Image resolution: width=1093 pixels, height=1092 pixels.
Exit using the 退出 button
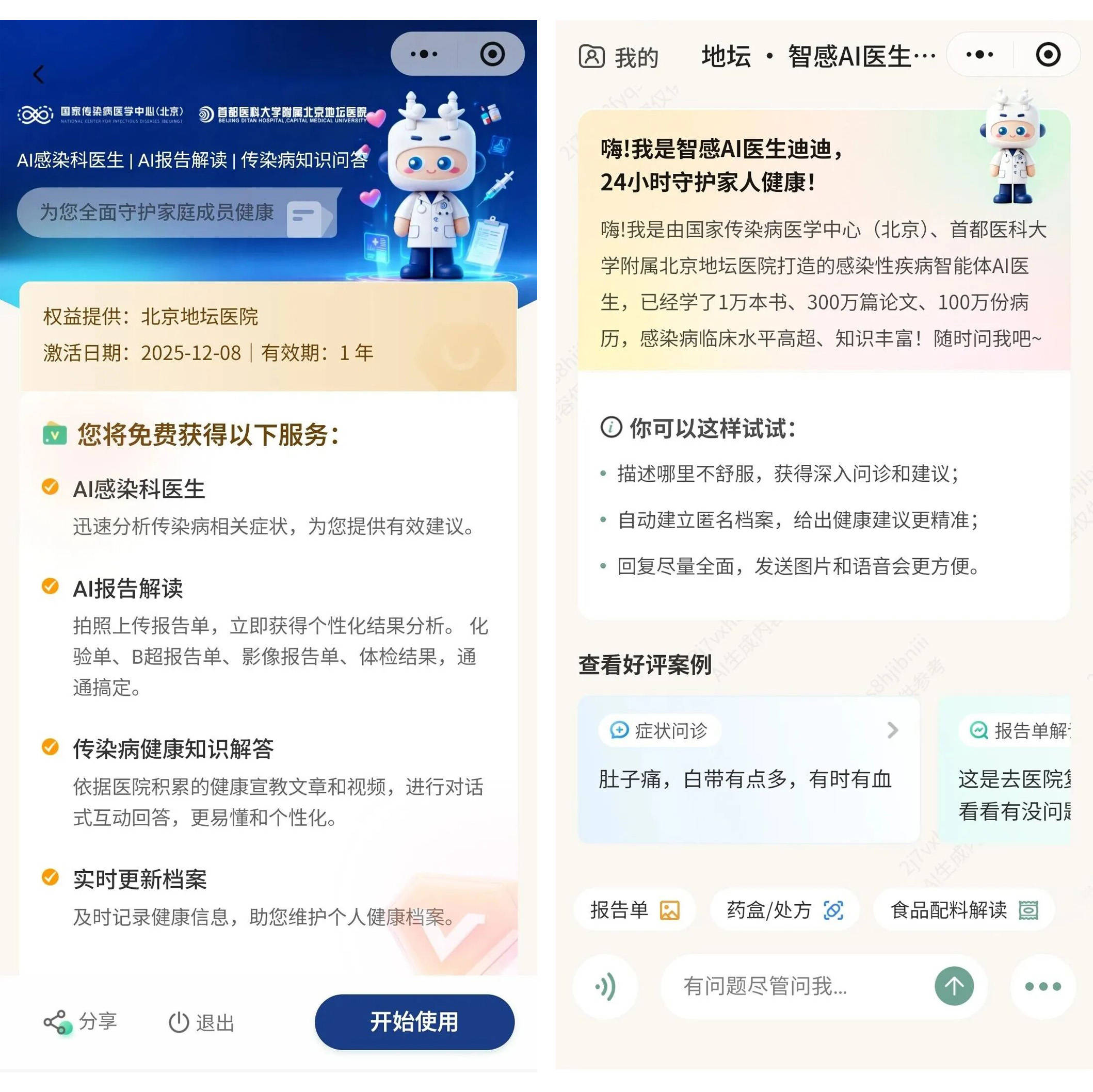tap(201, 1022)
